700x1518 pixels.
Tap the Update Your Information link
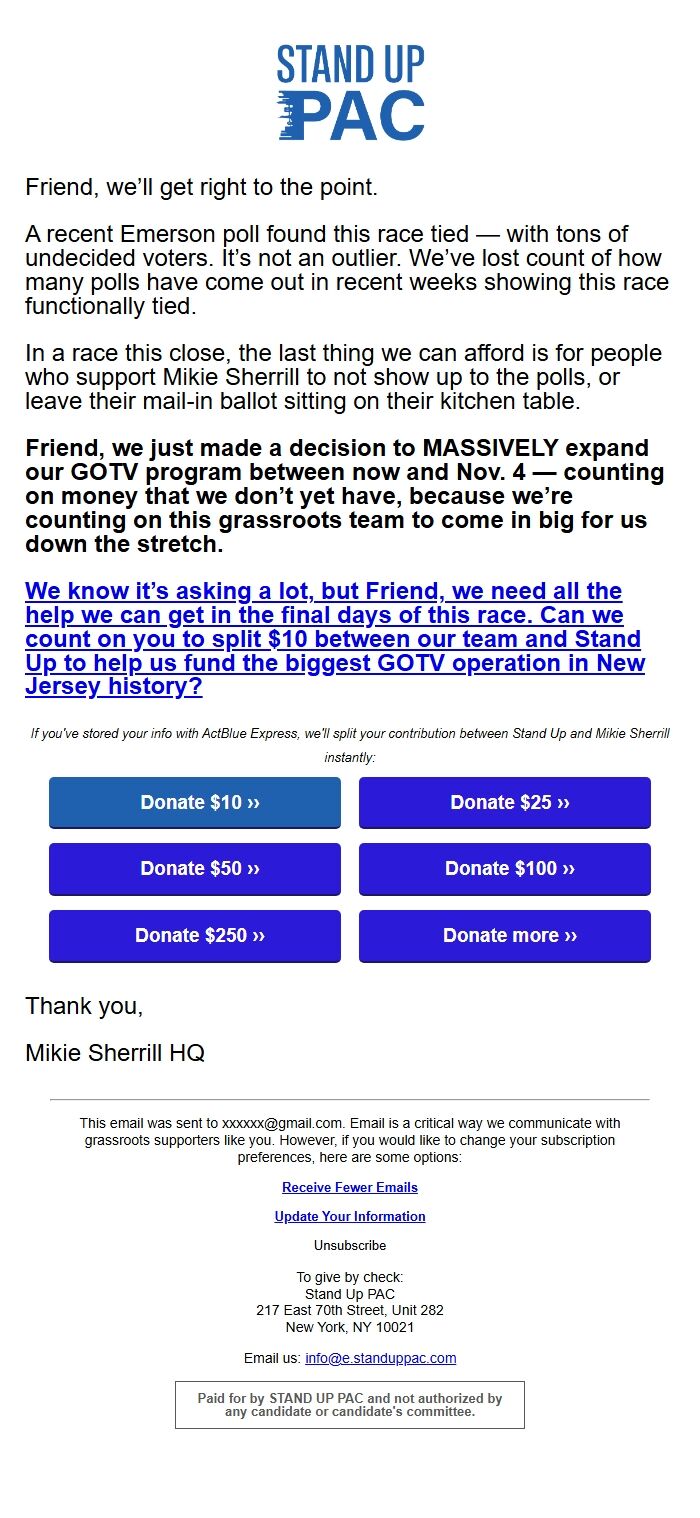click(x=350, y=1216)
